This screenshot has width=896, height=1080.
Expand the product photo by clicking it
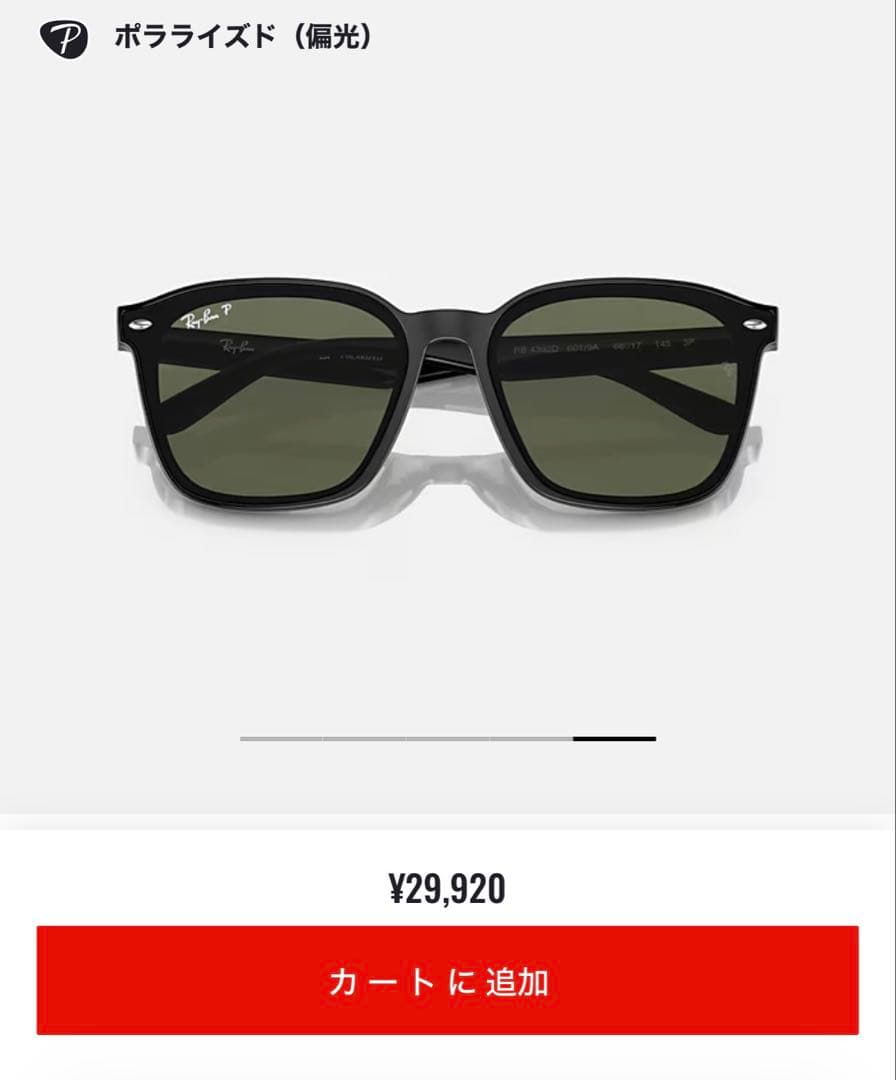click(x=448, y=400)
